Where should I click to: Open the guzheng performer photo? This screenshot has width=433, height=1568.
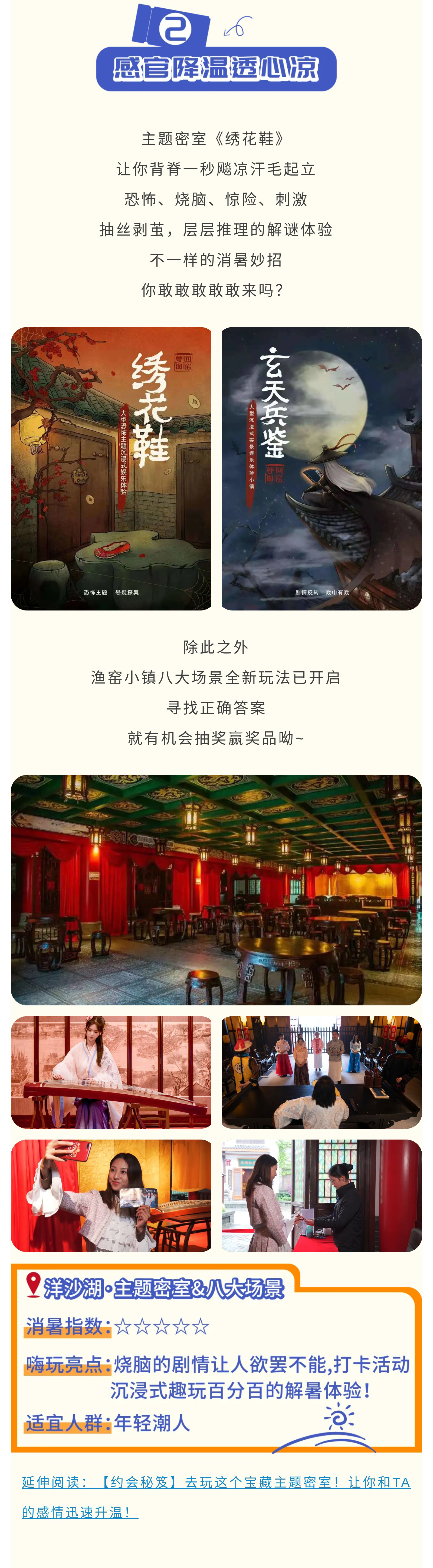111,1071
